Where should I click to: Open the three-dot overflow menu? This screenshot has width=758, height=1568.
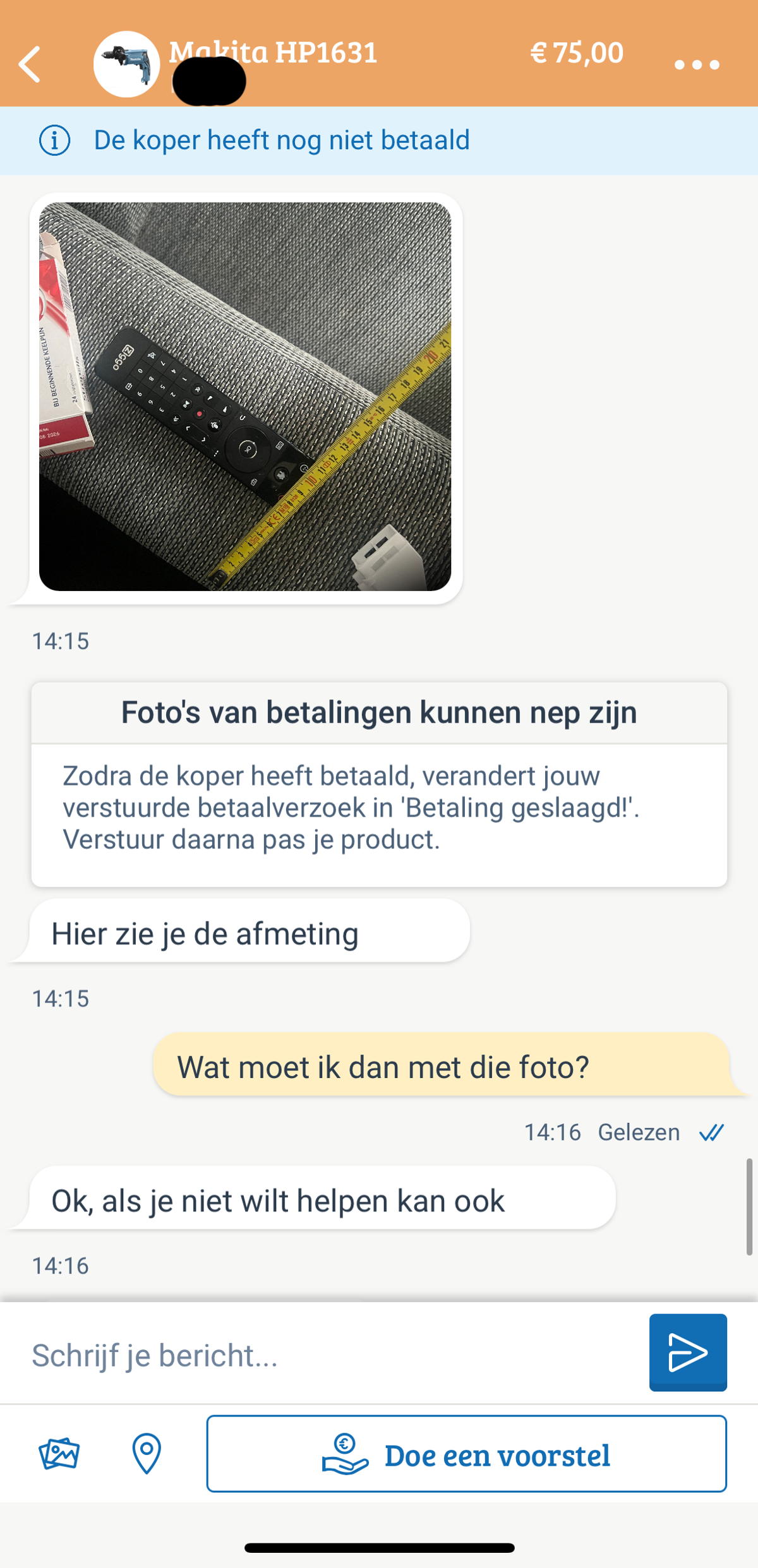[x=697, y=64]
